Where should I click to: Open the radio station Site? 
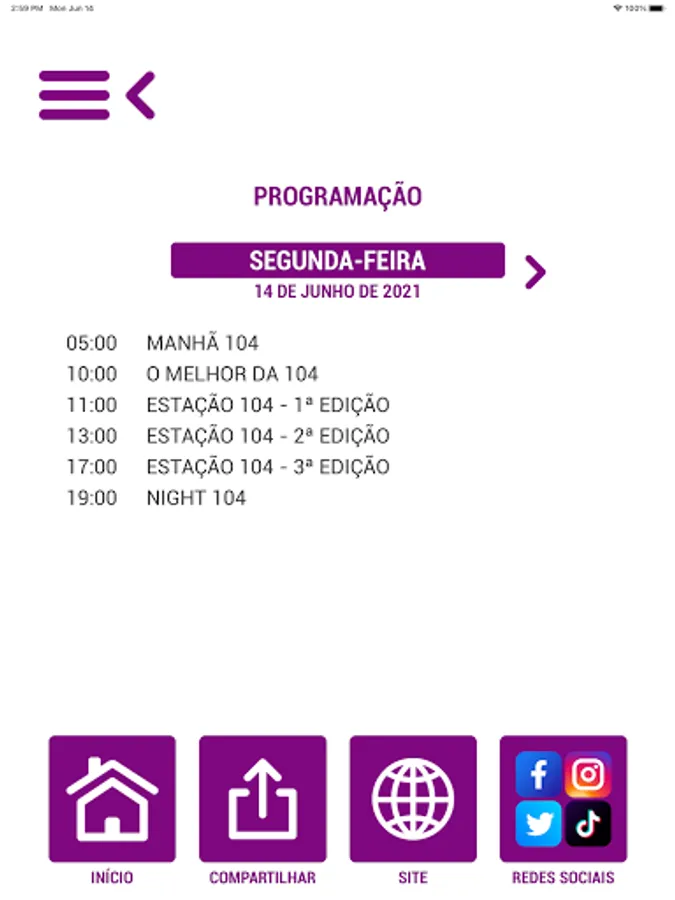pos(413,799)
